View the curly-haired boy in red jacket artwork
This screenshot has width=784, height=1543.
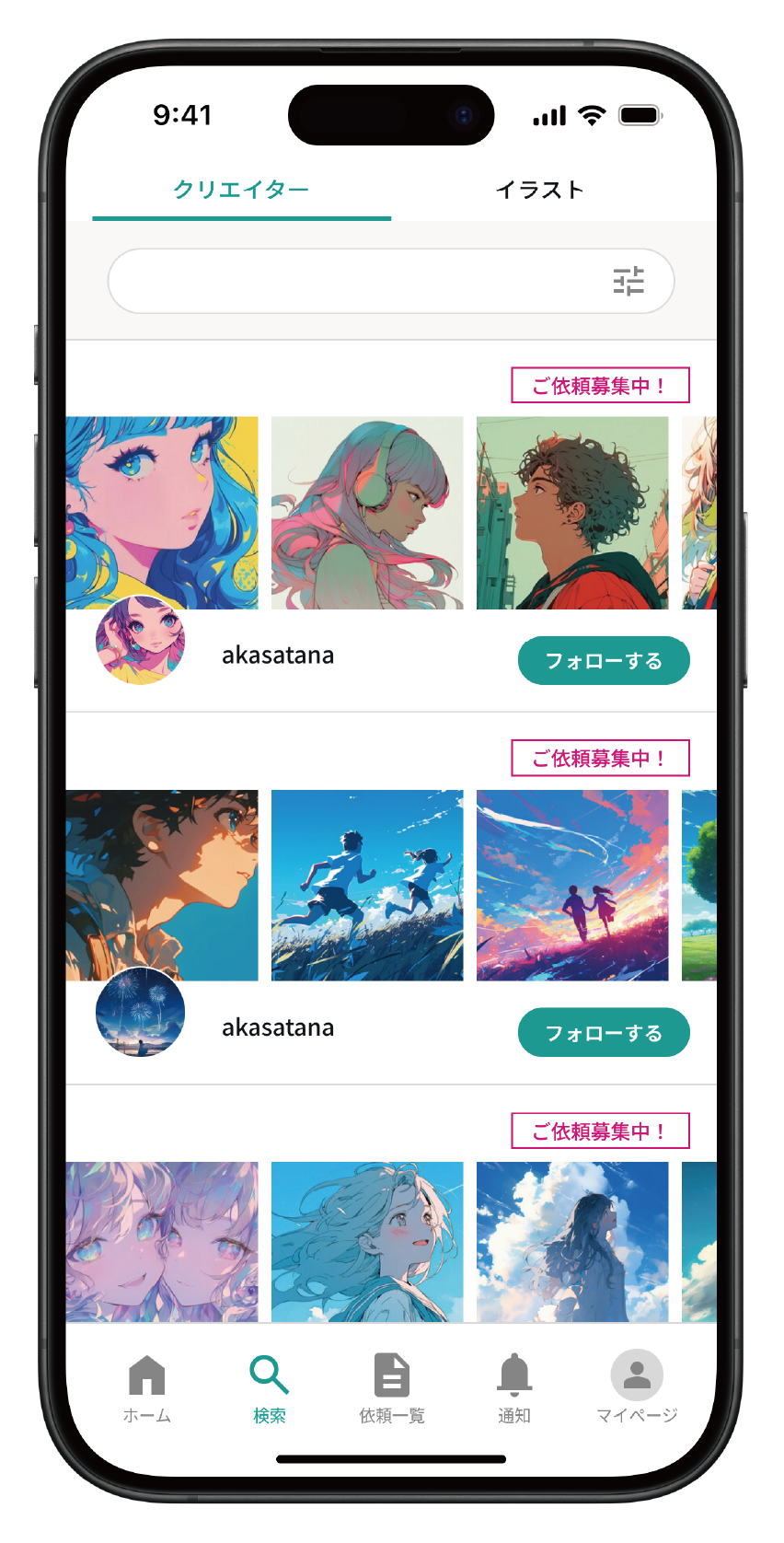(x=572, y=513)
